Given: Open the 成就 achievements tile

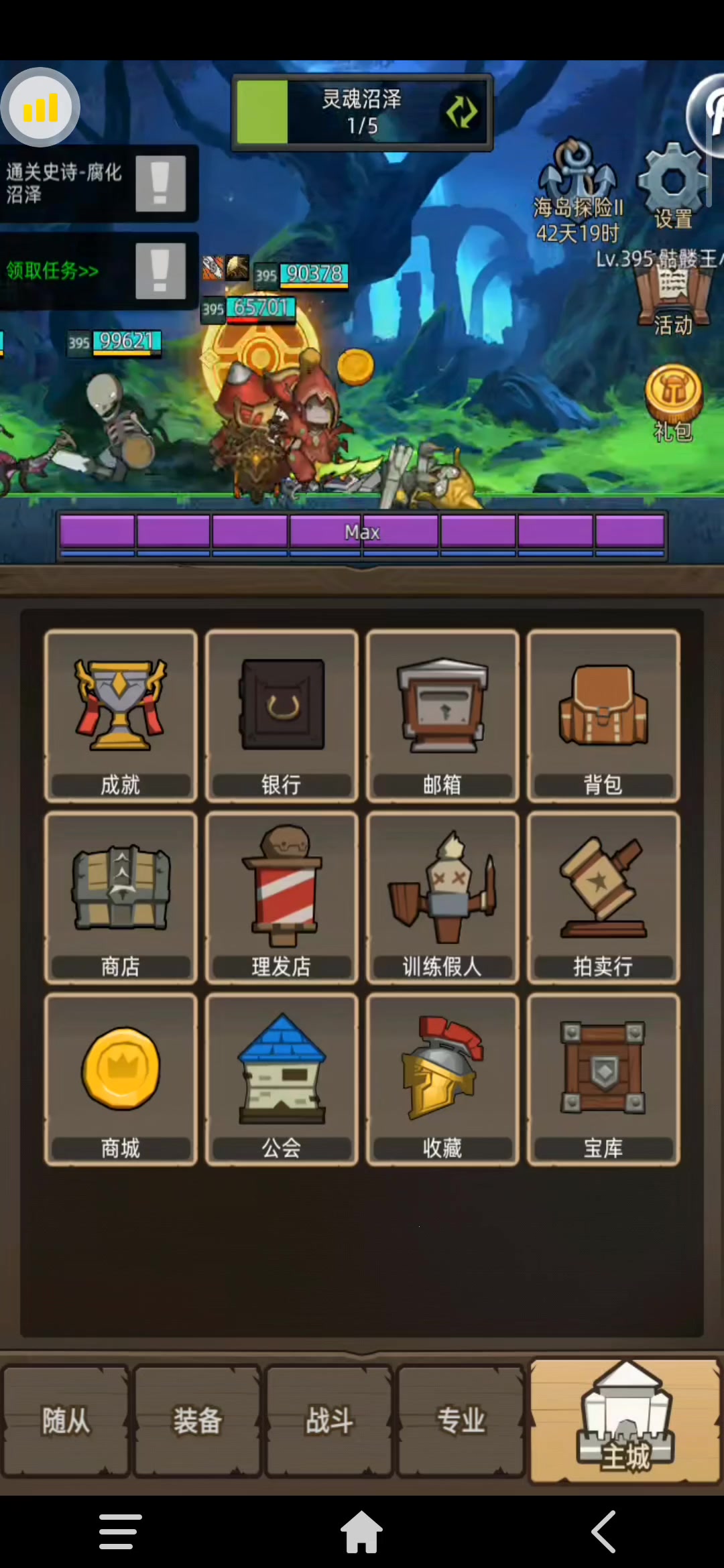Looking at the screenshot, I should coord(121,715).
